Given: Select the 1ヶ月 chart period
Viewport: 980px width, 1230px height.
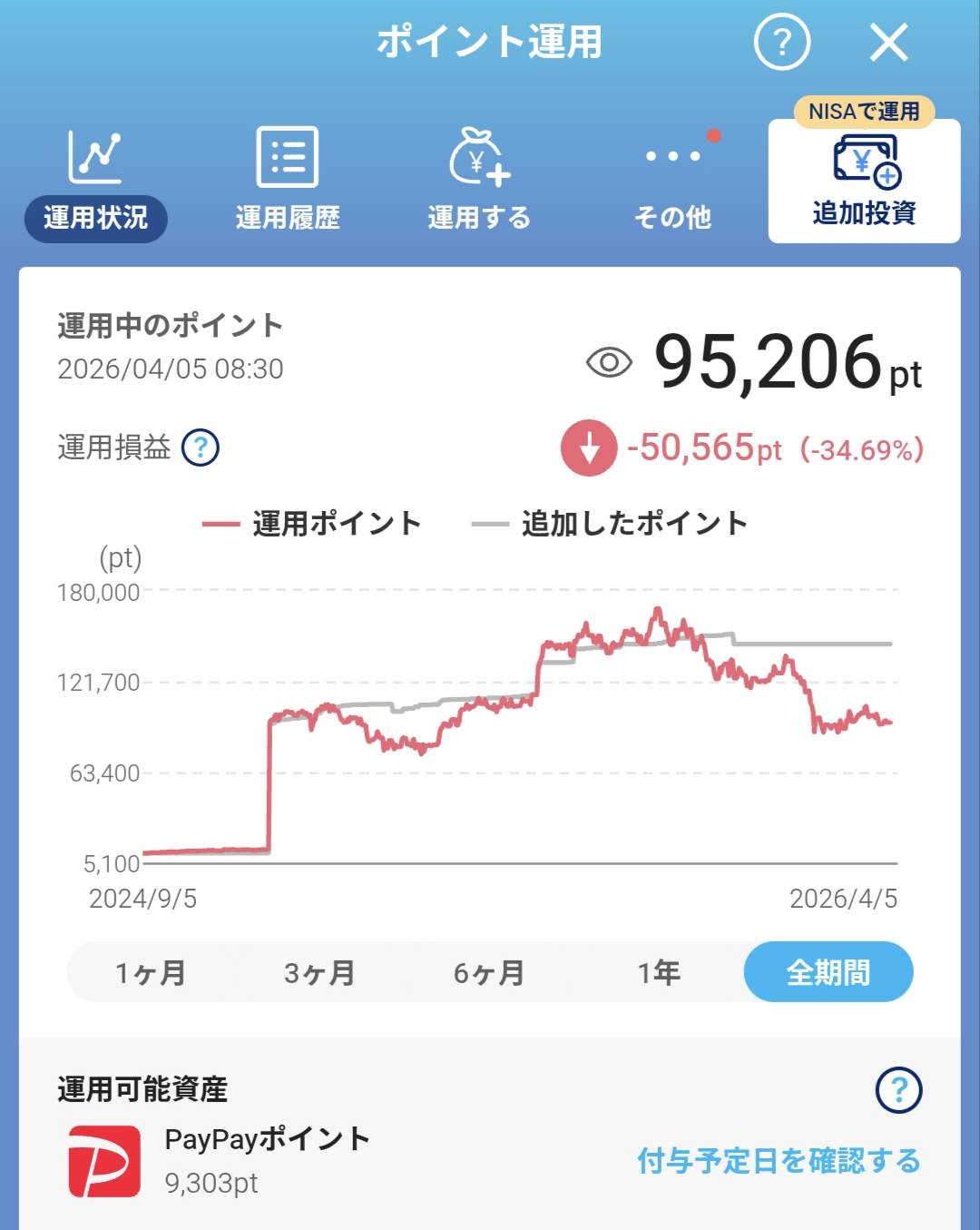Looking at the screenshot, I should 151,972.
